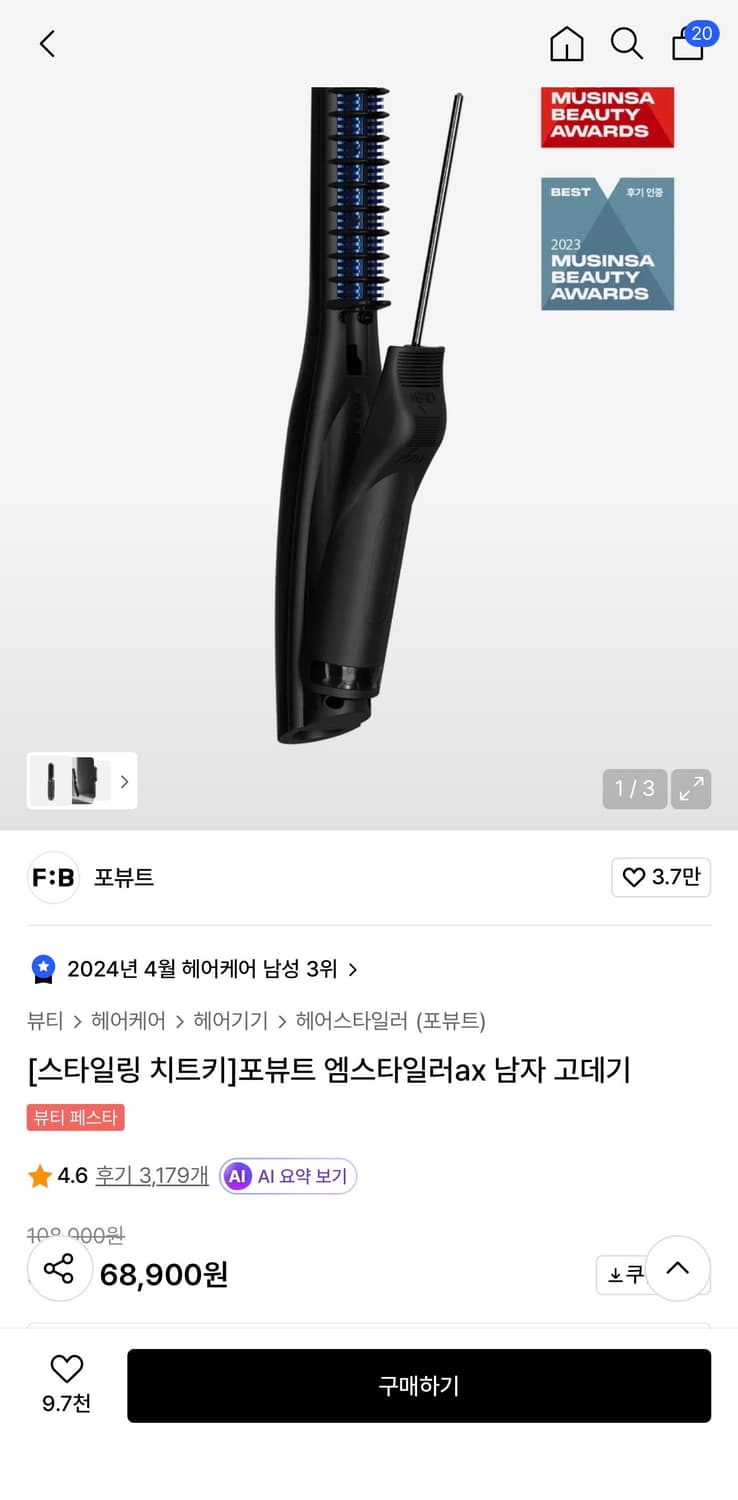Toggle the like heart showing 9.7천
This screenshot has width=738, height=1500.
(x=66, y=1378)
